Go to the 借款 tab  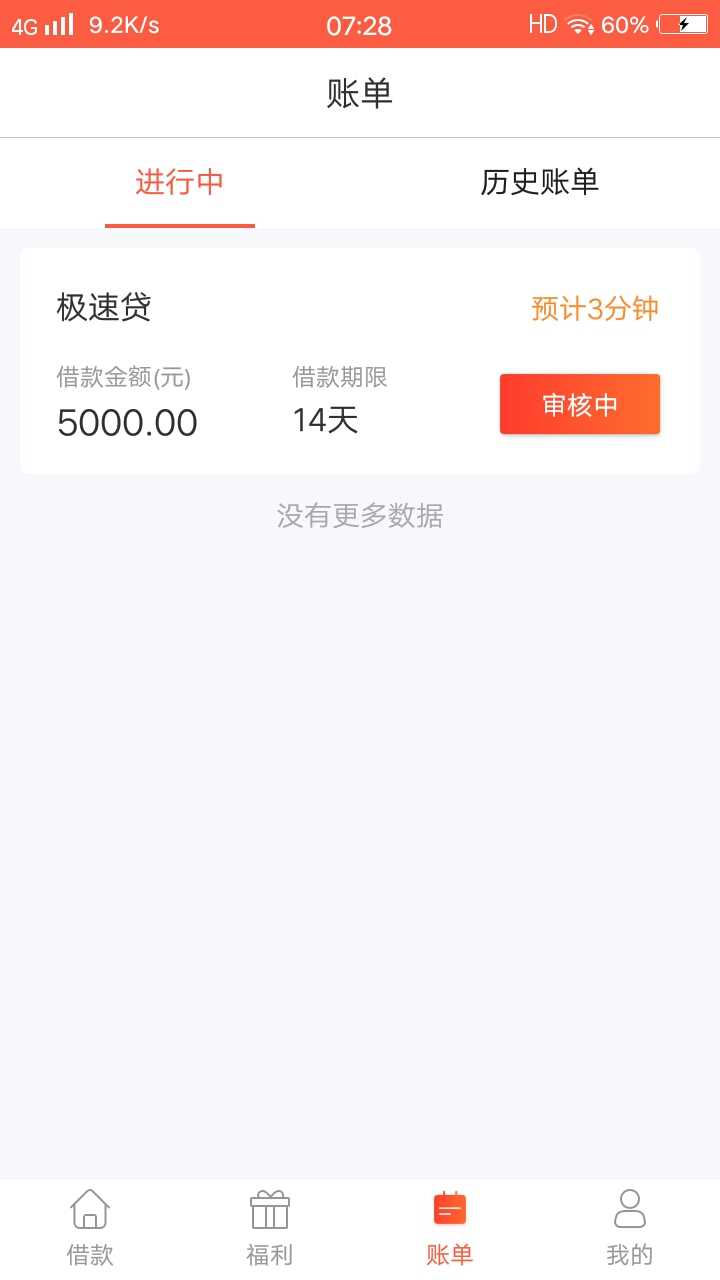[x=90, y=1229]
